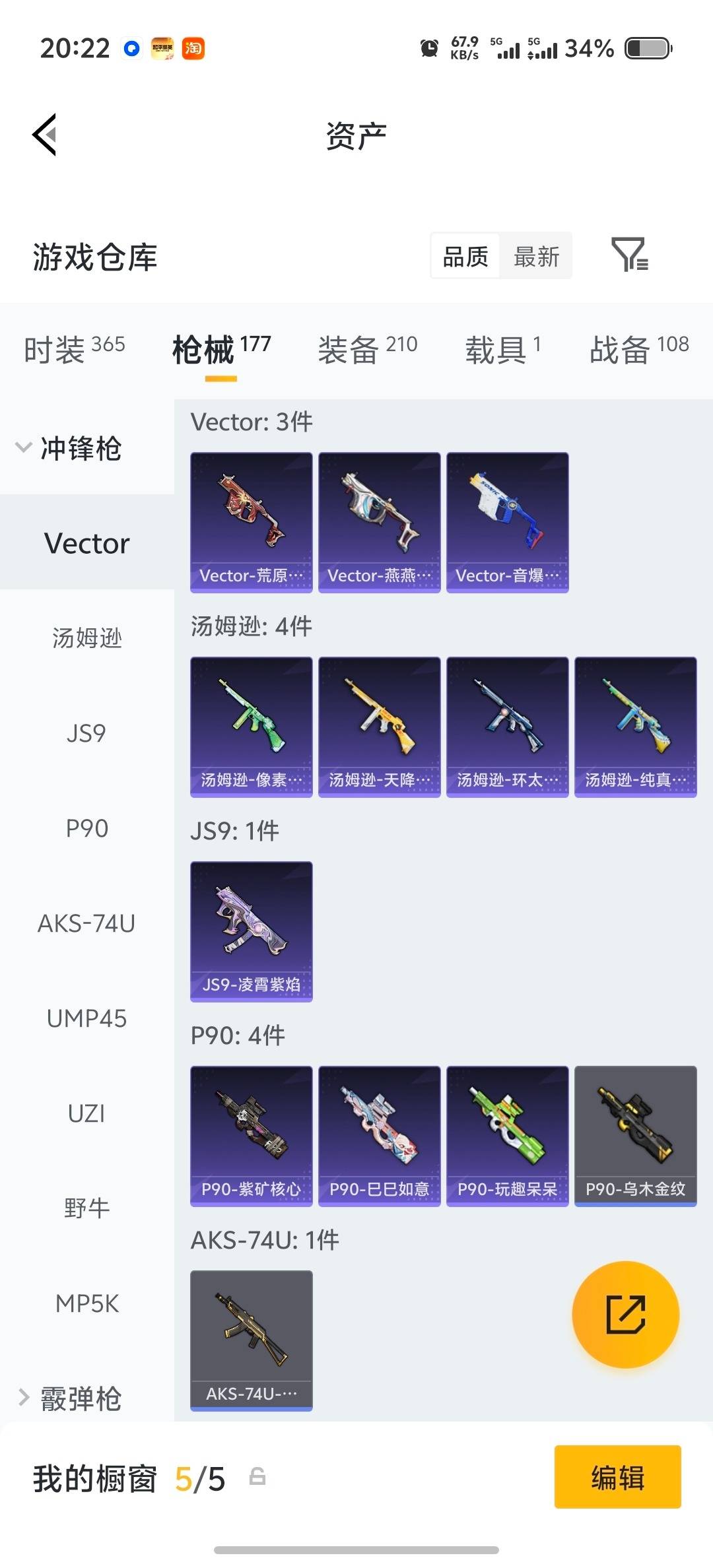Viewport: 713px width, 1568px height.
Task: Switch to the 装备 tab
Action: 367,348
